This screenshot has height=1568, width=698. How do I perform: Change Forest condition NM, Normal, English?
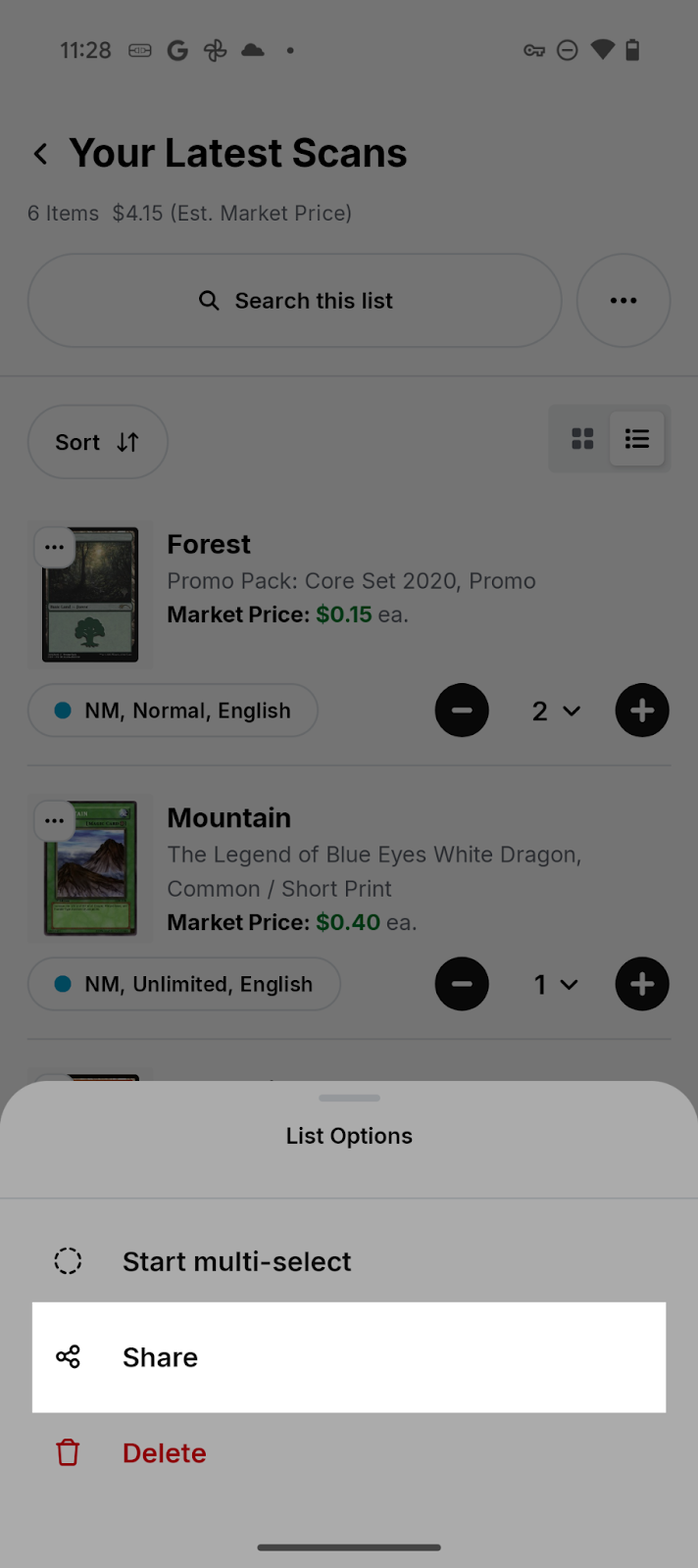173,710
